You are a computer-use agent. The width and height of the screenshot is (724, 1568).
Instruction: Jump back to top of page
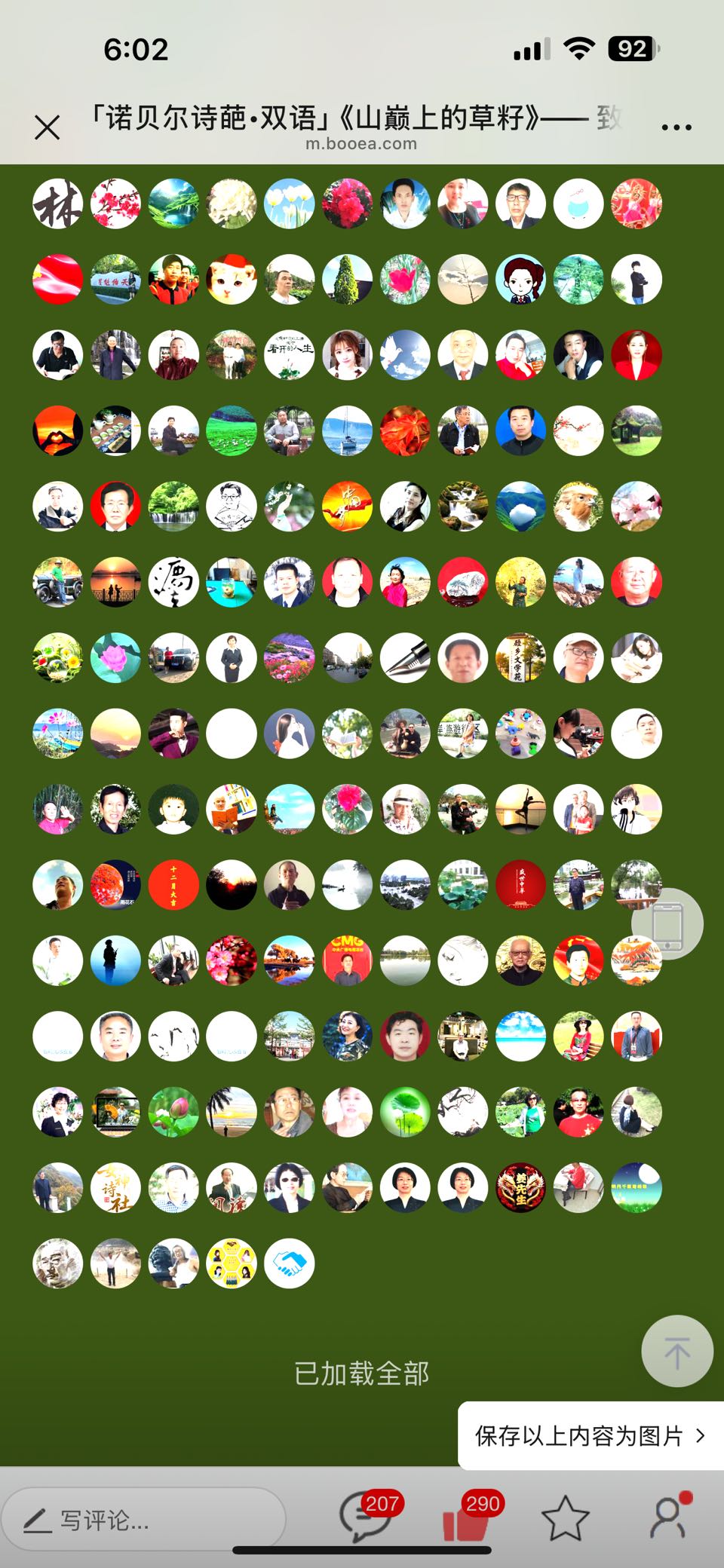point(676,1352)
